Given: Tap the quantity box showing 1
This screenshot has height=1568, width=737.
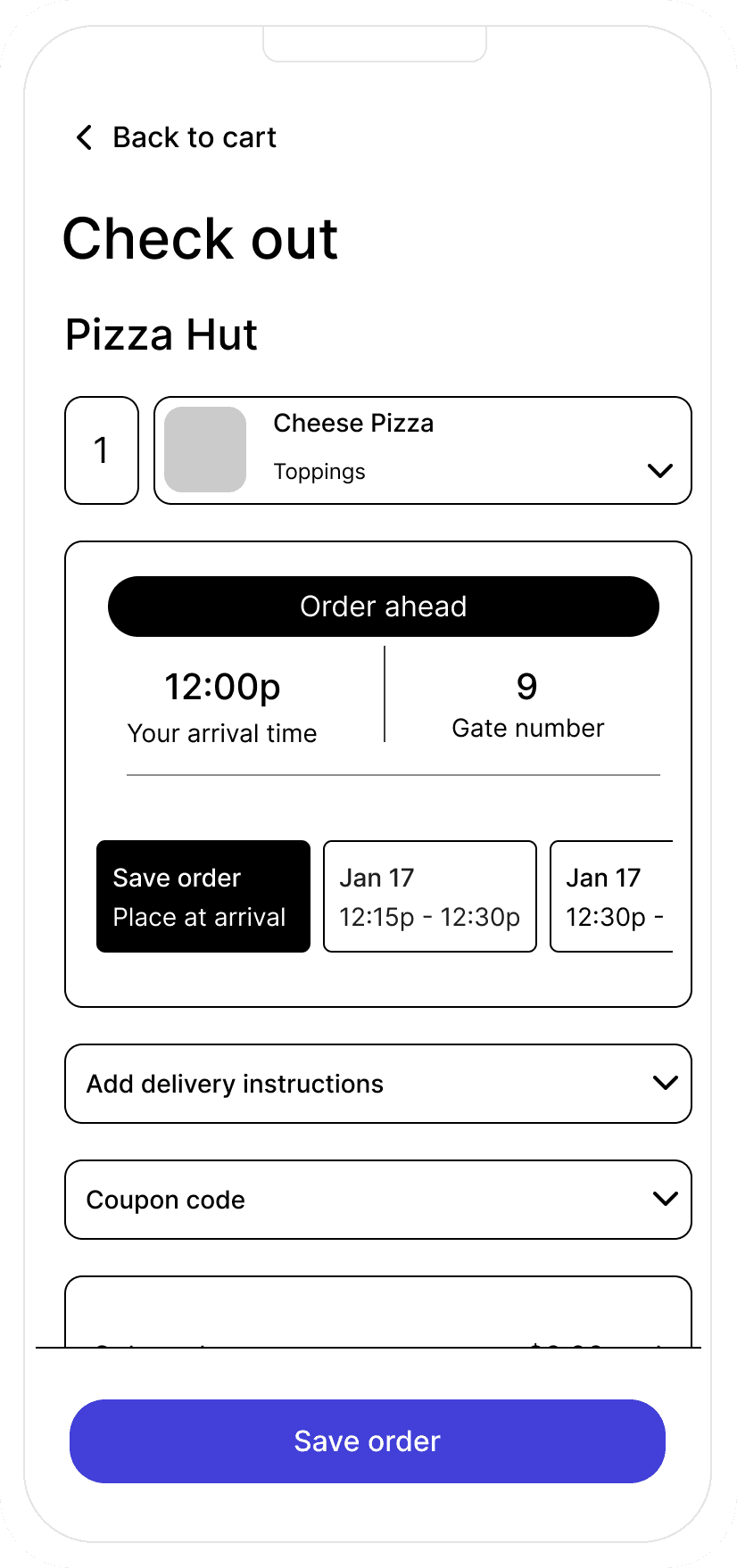Looking at the screenshot, I should pyautogui.click(x=102, y=450).
